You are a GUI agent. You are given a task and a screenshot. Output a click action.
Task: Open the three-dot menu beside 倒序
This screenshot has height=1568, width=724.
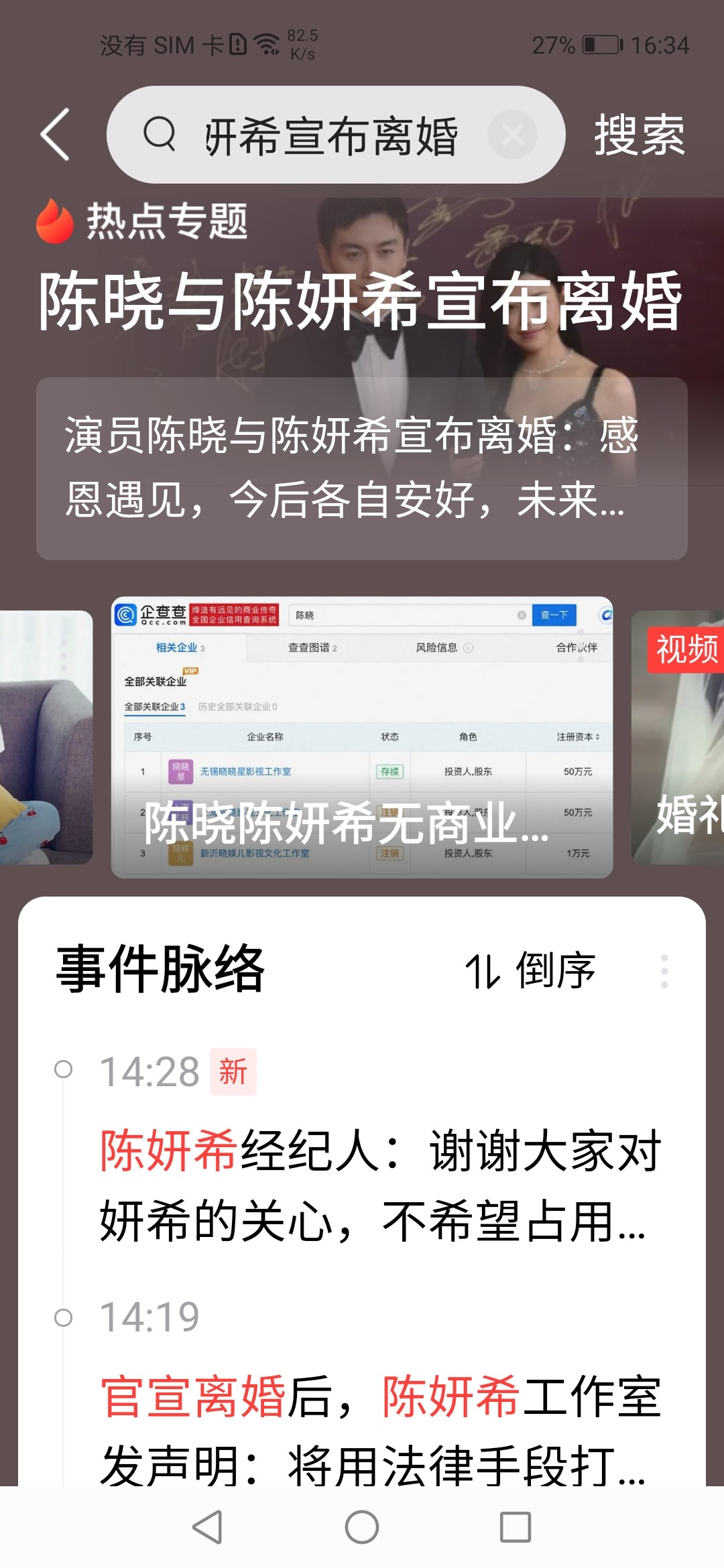[x=664, y=971]
